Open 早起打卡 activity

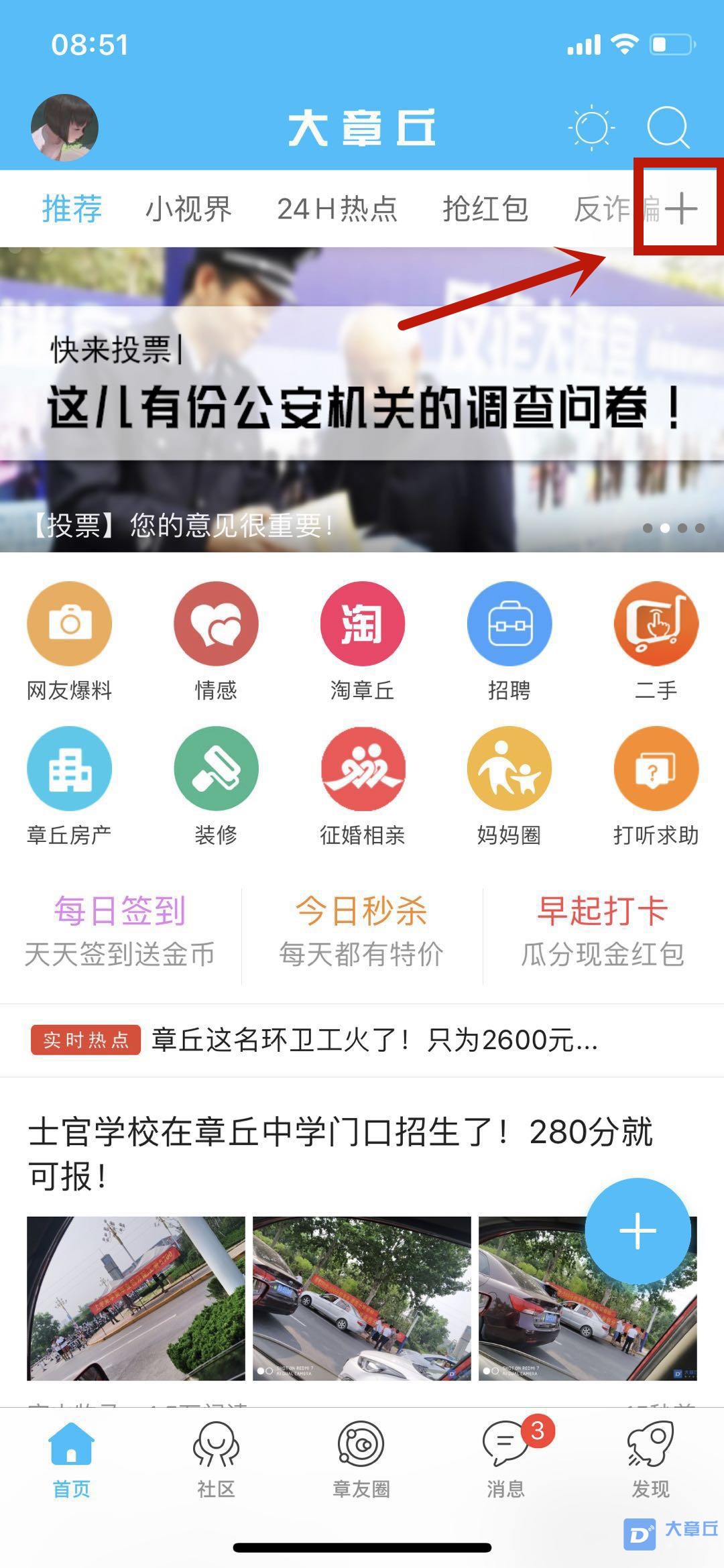coord(603,932)
